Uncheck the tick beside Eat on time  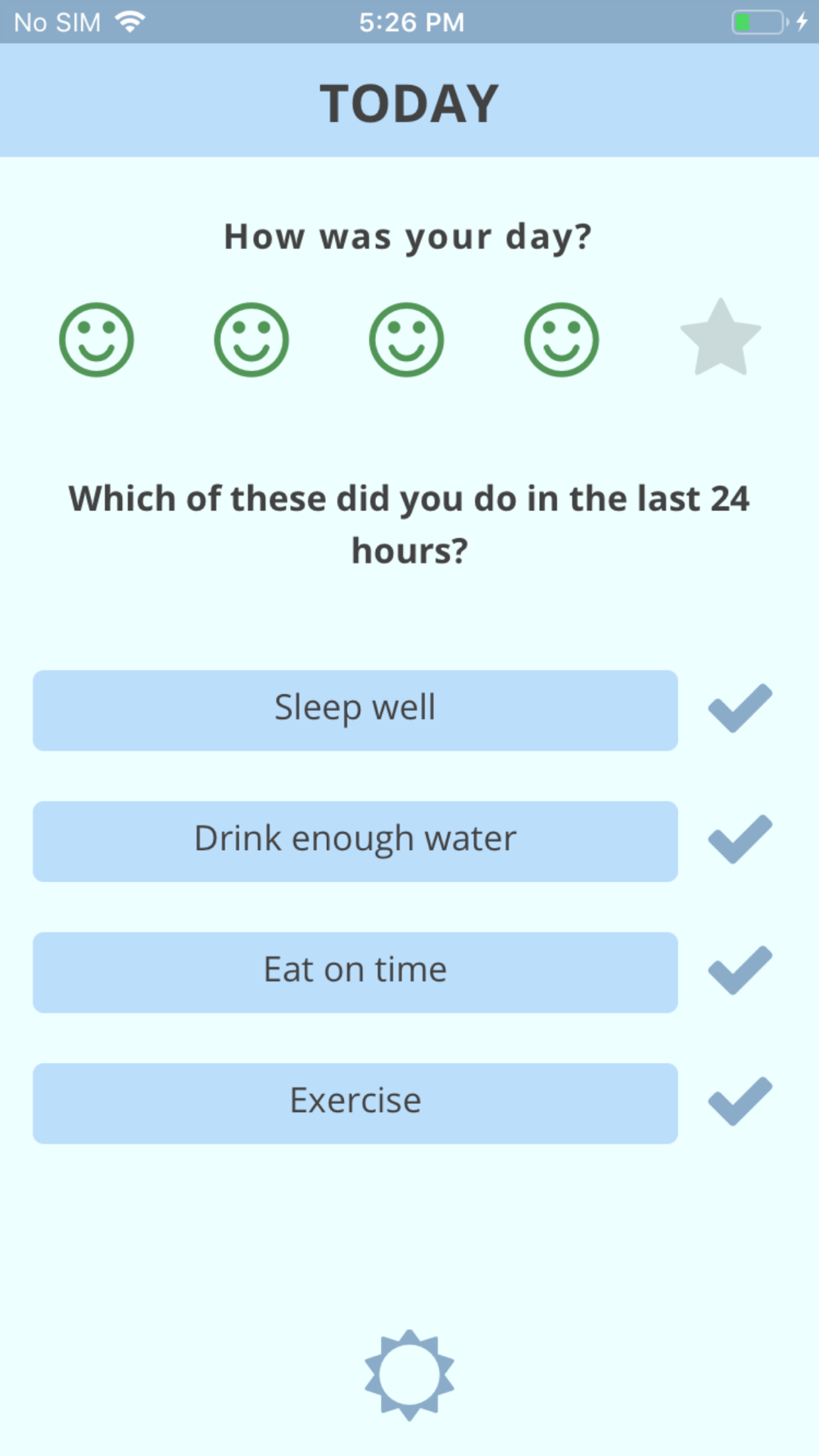740,970
